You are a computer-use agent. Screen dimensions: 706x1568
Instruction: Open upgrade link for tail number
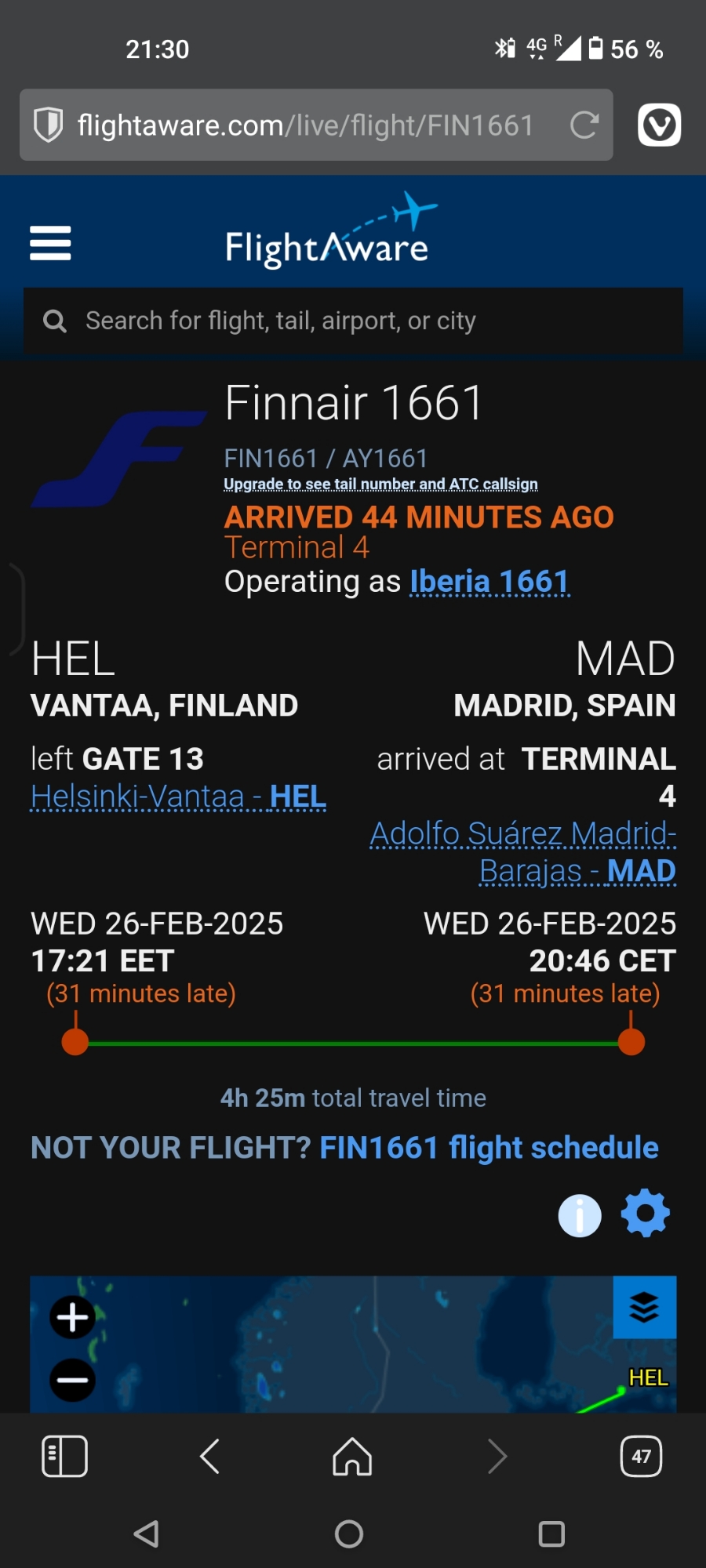[380, 484]
